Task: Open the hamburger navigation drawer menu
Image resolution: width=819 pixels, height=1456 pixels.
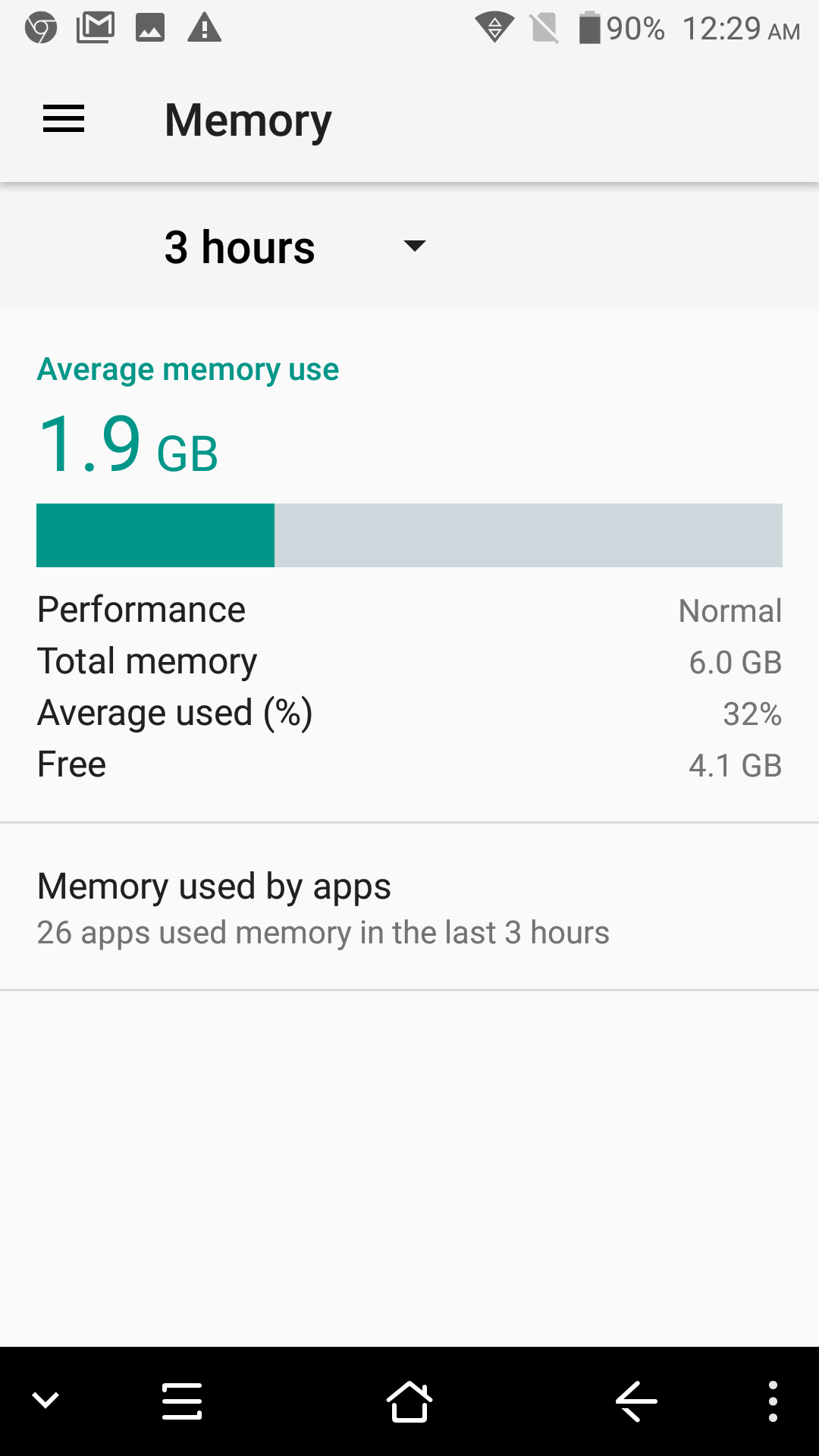Action: click(64, 119)
